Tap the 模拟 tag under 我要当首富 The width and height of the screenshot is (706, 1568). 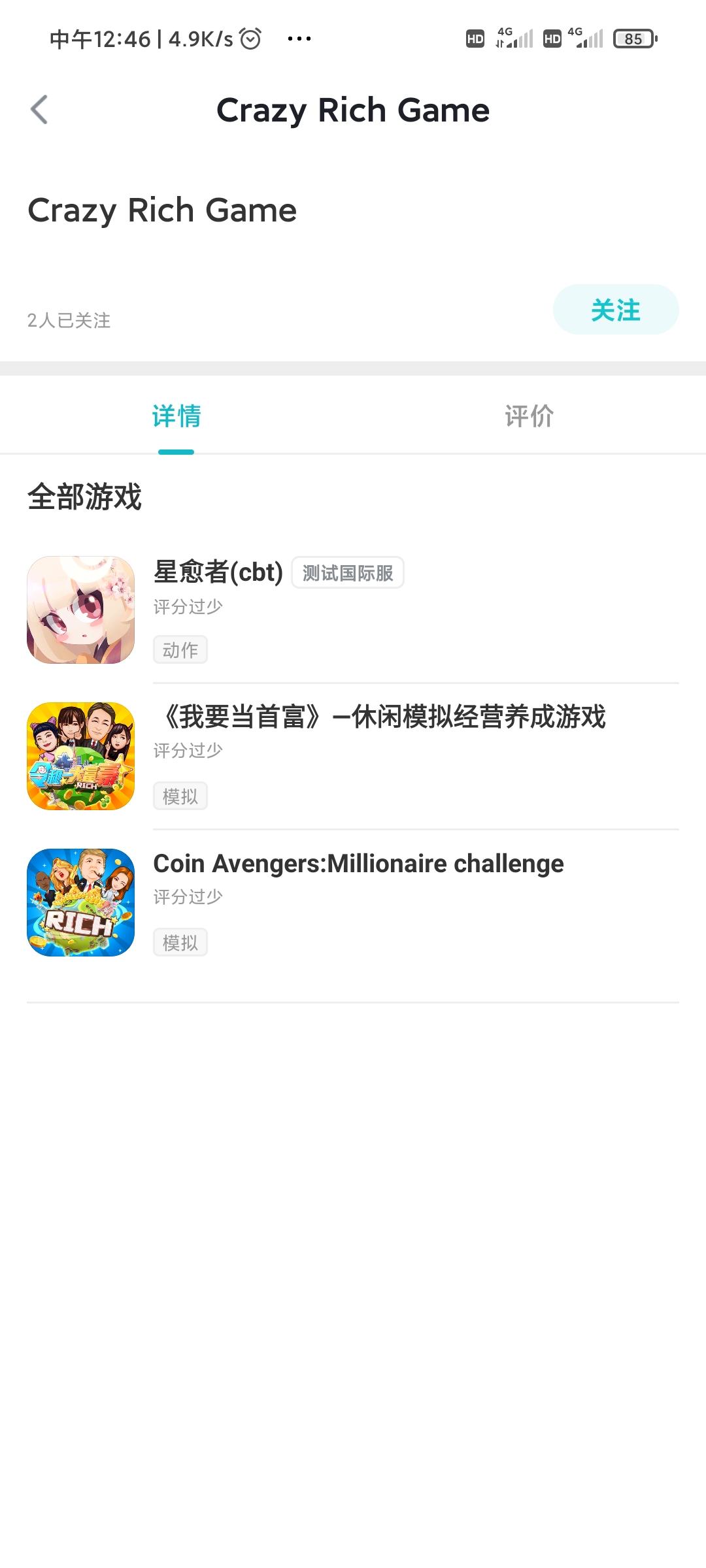(179, 796)
